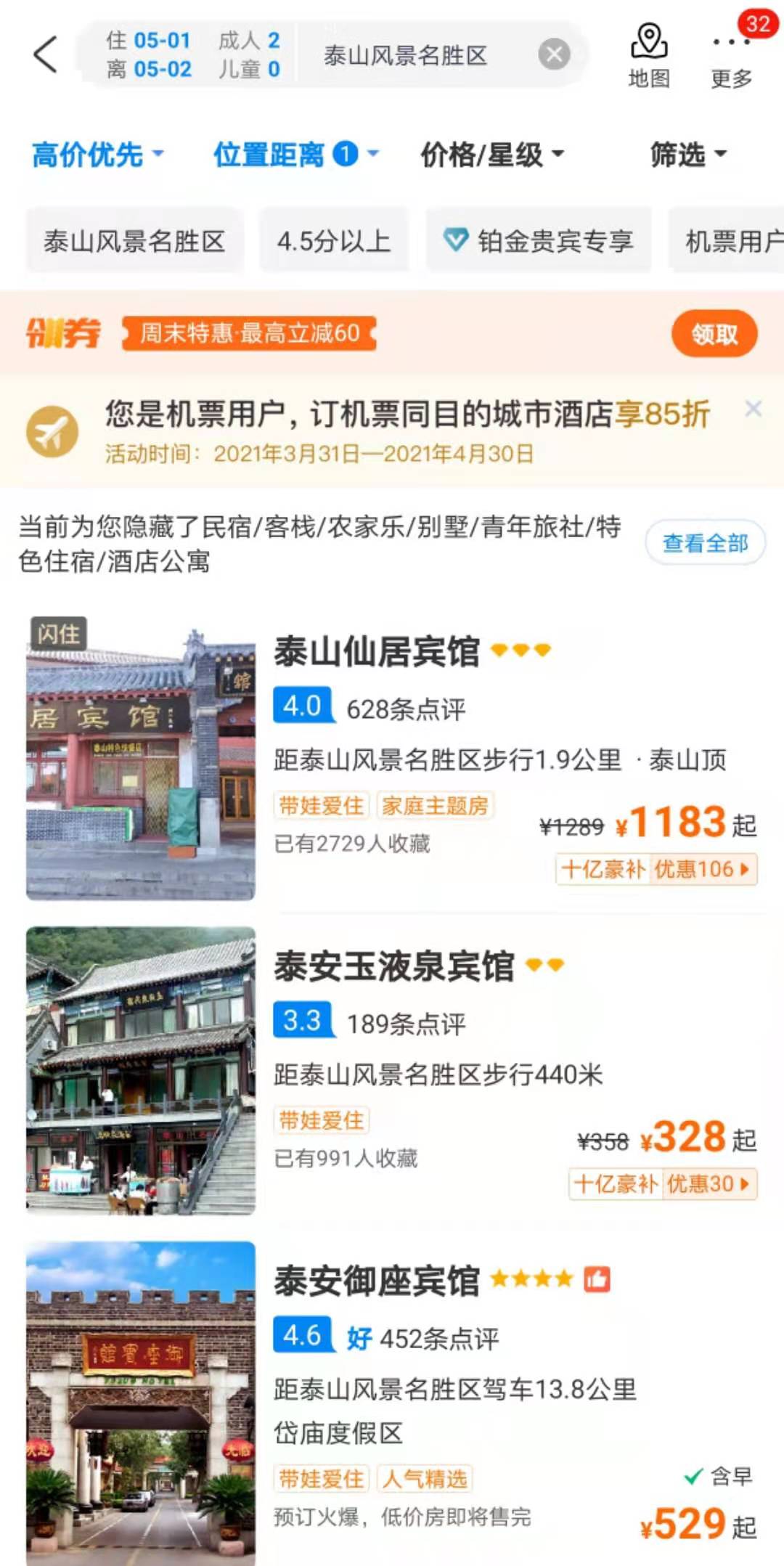This screenshot has width=784, height=1566.
Task: Change the check-in and check-out dates
Action: (149, 54)
